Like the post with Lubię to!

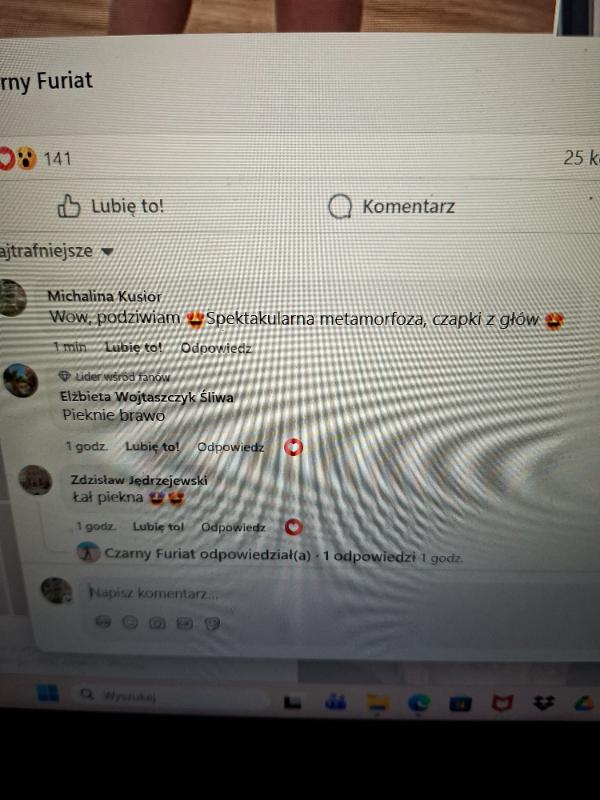tap(110, 207)
